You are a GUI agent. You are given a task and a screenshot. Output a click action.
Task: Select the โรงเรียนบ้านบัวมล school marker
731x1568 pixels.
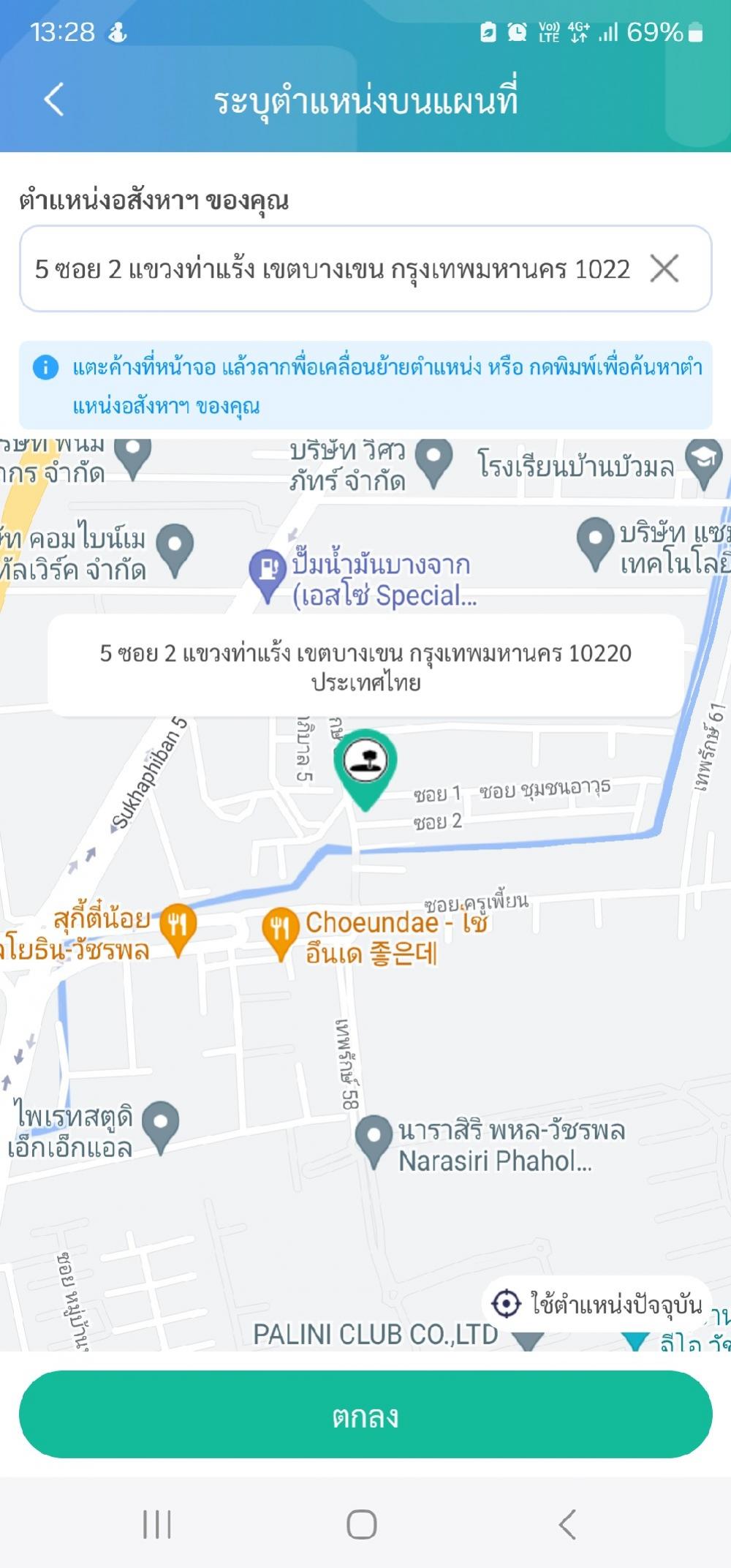704,464
